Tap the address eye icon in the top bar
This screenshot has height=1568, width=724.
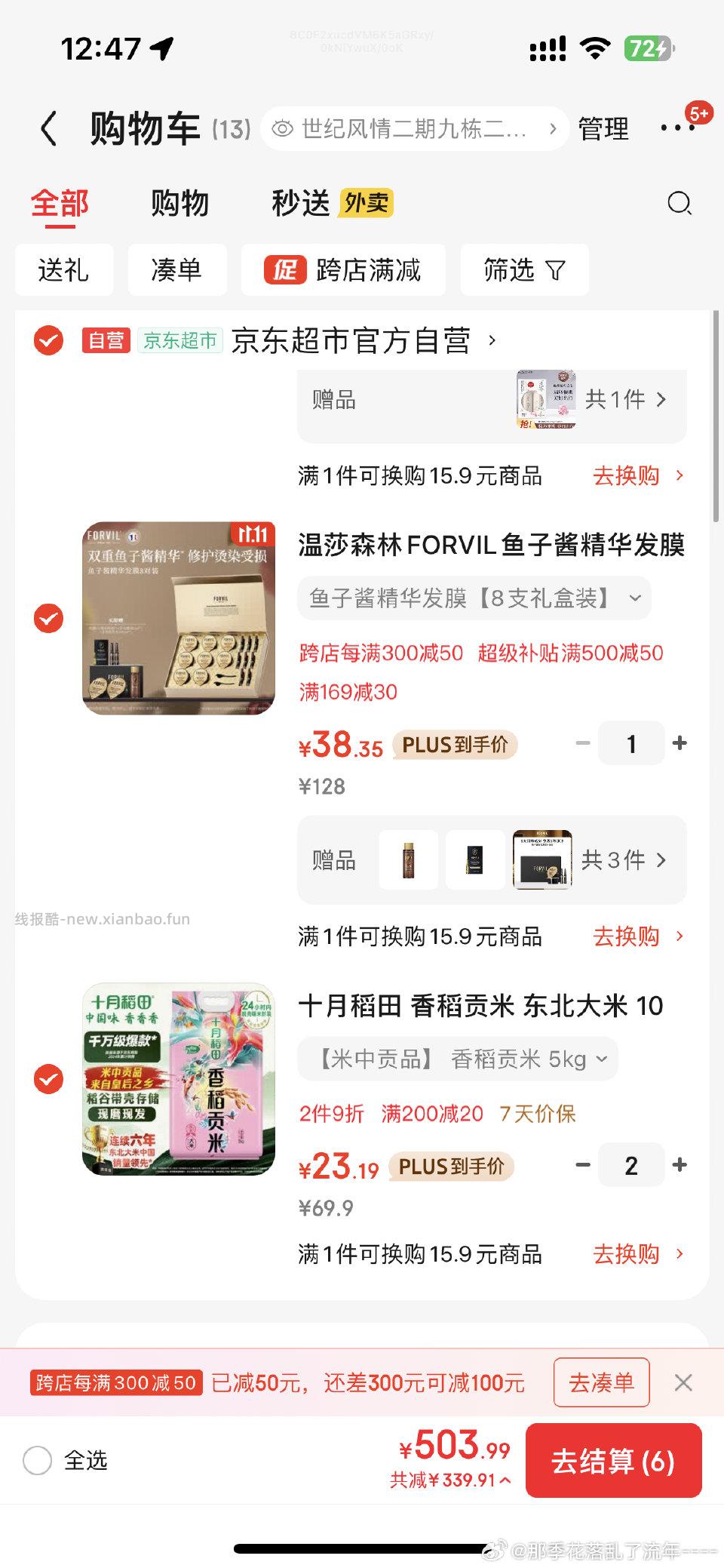[283, 128]
